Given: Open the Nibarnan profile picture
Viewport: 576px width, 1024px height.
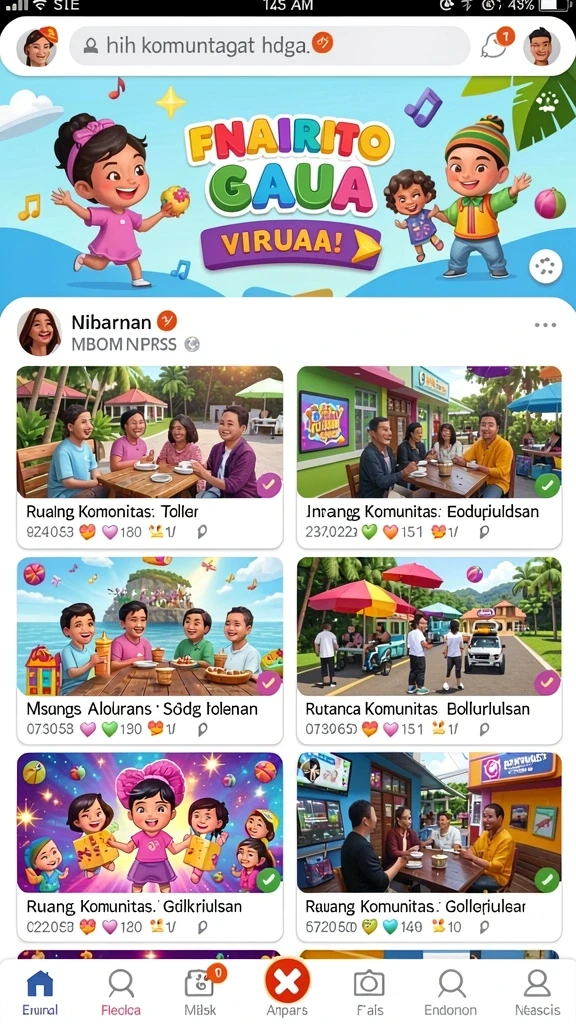Looking at the screenshot, I should click(39, 332).
